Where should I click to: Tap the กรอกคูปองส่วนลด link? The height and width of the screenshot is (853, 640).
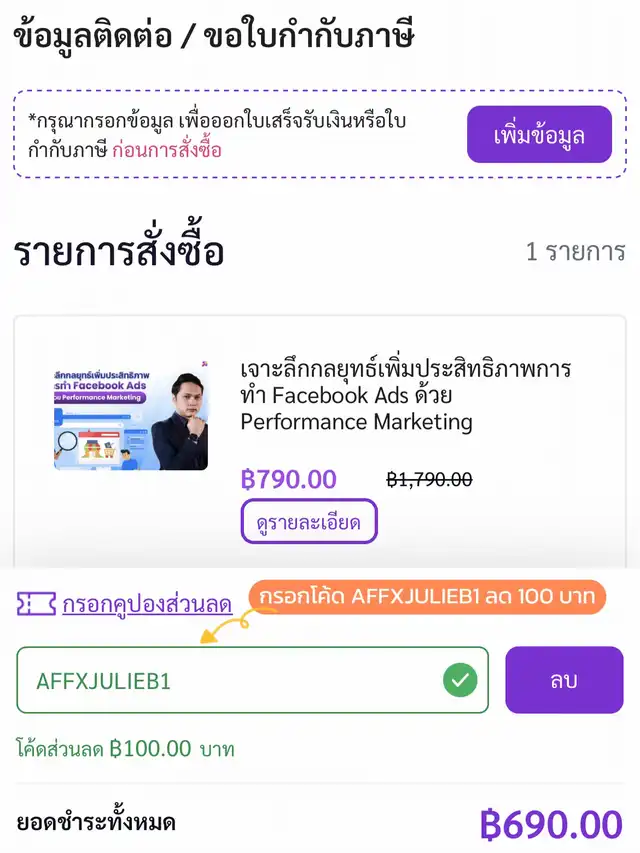146,603
